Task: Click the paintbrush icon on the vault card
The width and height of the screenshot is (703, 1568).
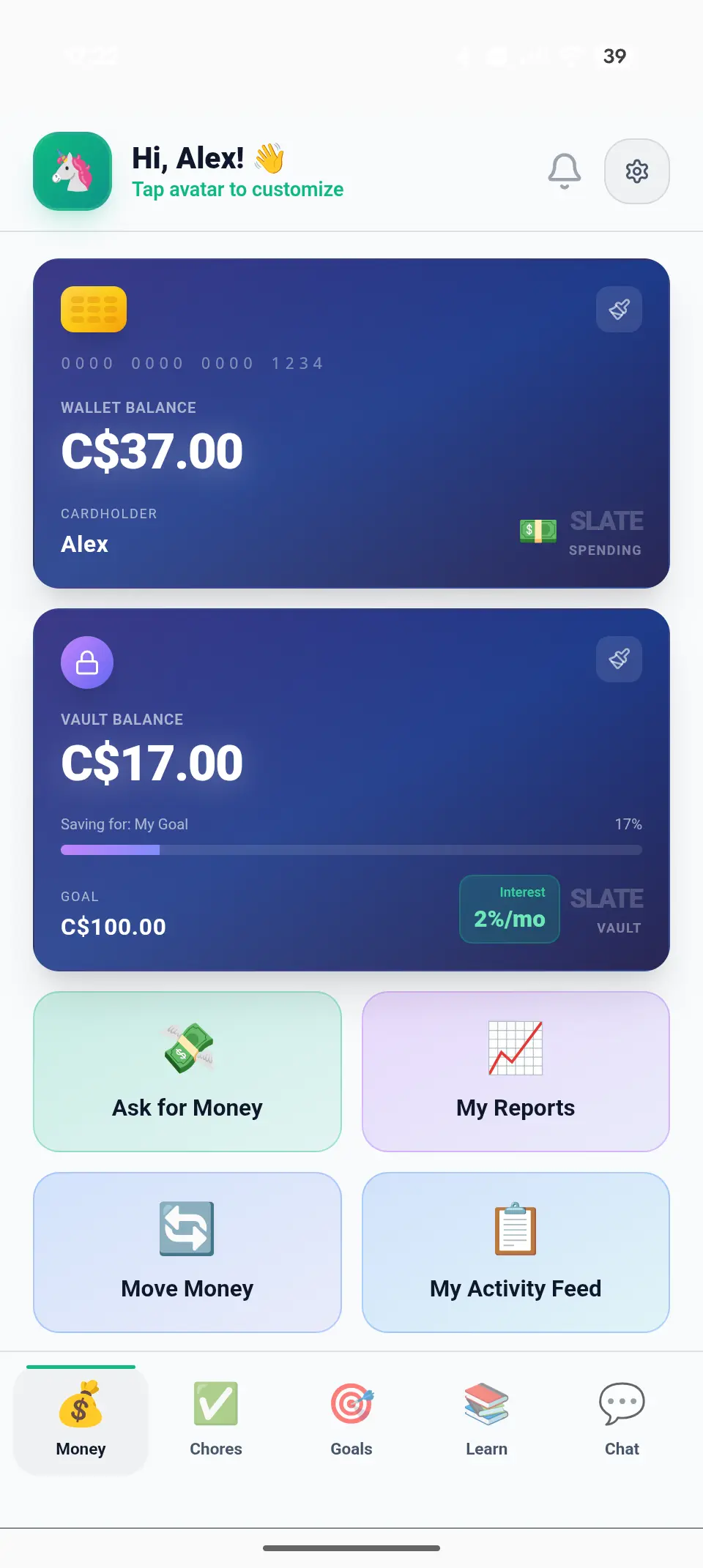Action: tap(619, 659)
